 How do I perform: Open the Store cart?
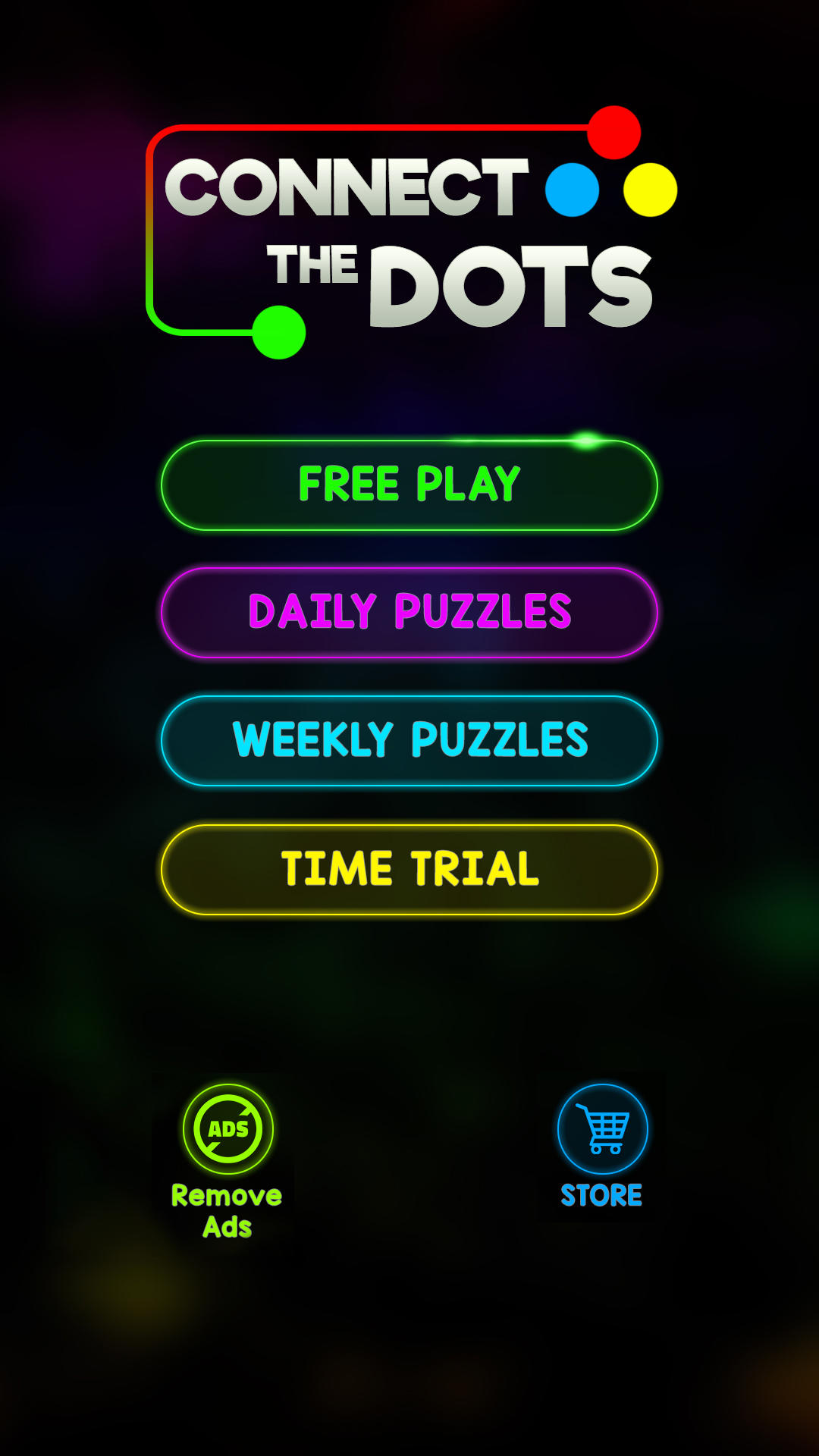pos(603,1129)
